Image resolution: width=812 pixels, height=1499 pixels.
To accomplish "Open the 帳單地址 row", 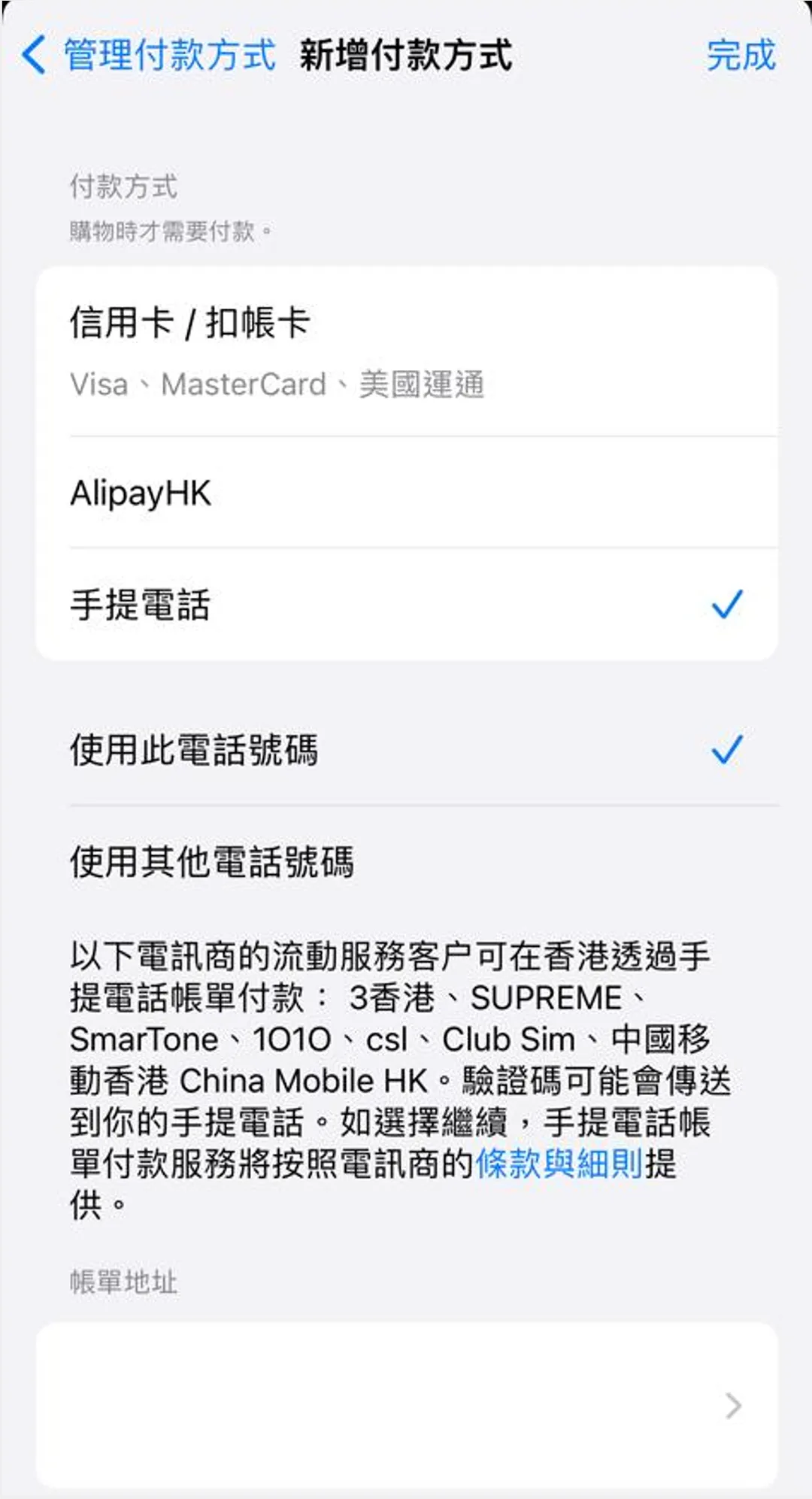I will tap(406, 1405).
